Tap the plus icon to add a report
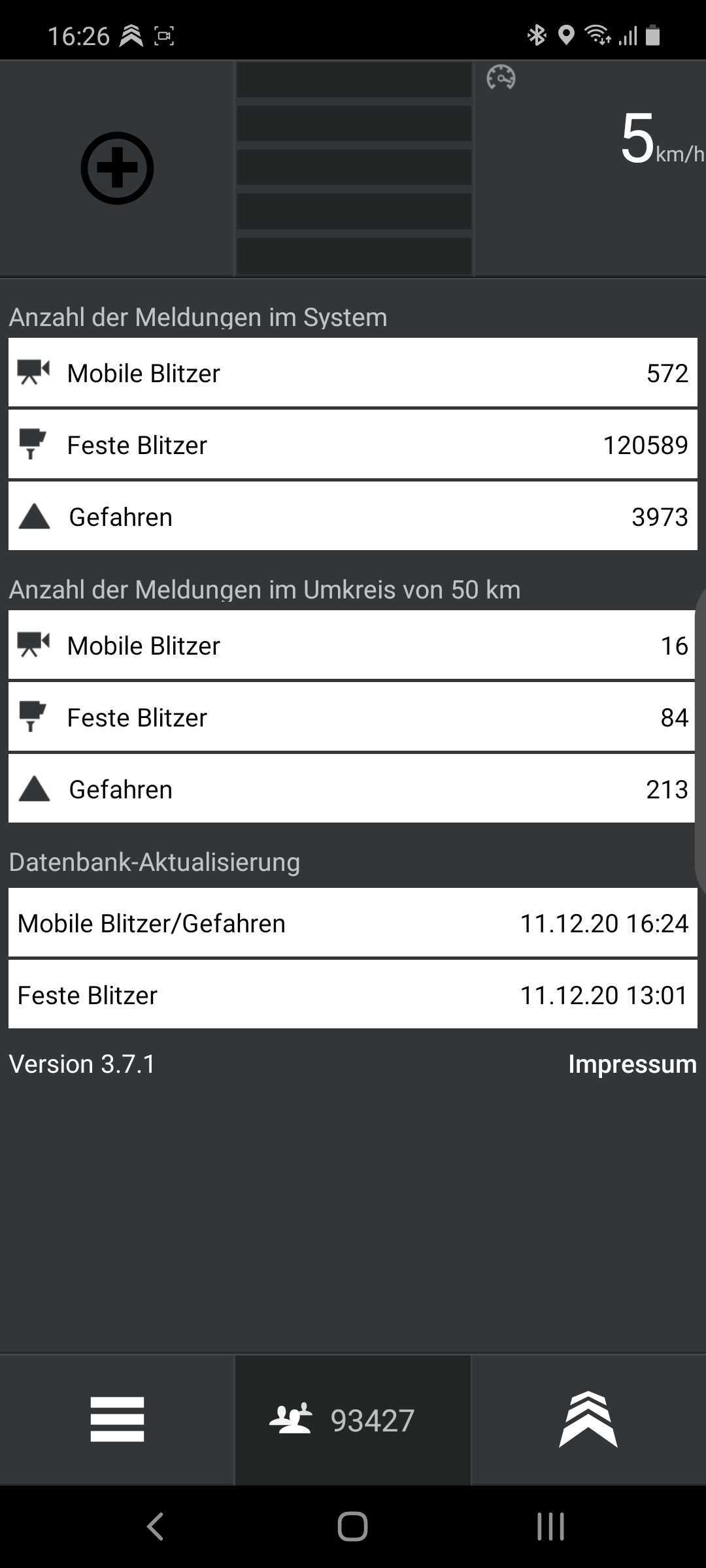706x1568 pixels. [x=117, y=168]
